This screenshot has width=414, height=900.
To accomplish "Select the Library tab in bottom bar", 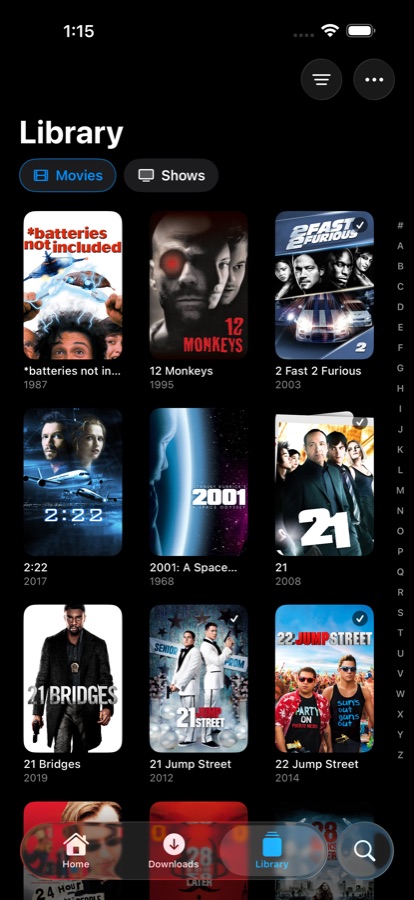I will 272,851.
